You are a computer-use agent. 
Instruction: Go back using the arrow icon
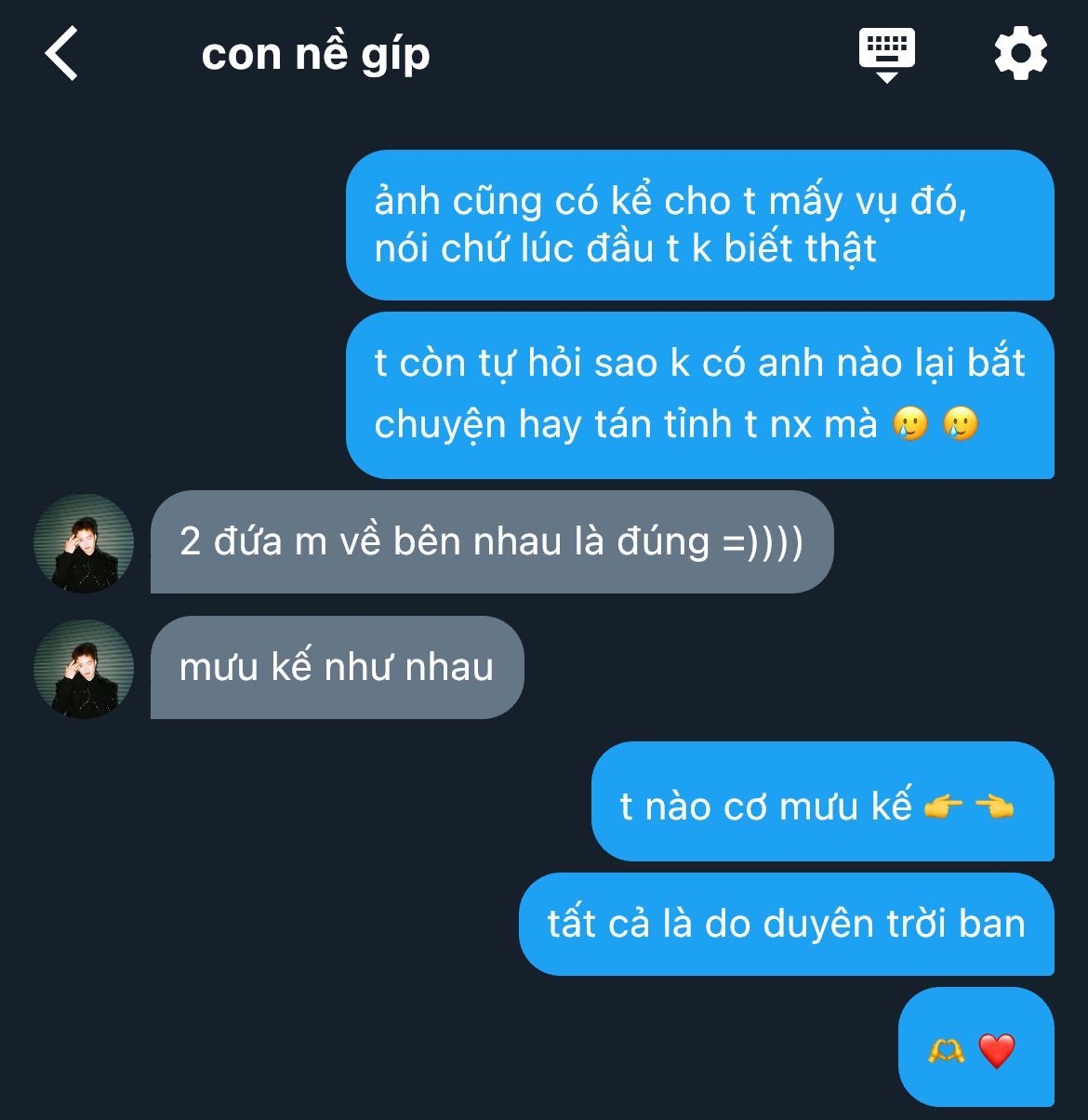[x=62, y=54]
